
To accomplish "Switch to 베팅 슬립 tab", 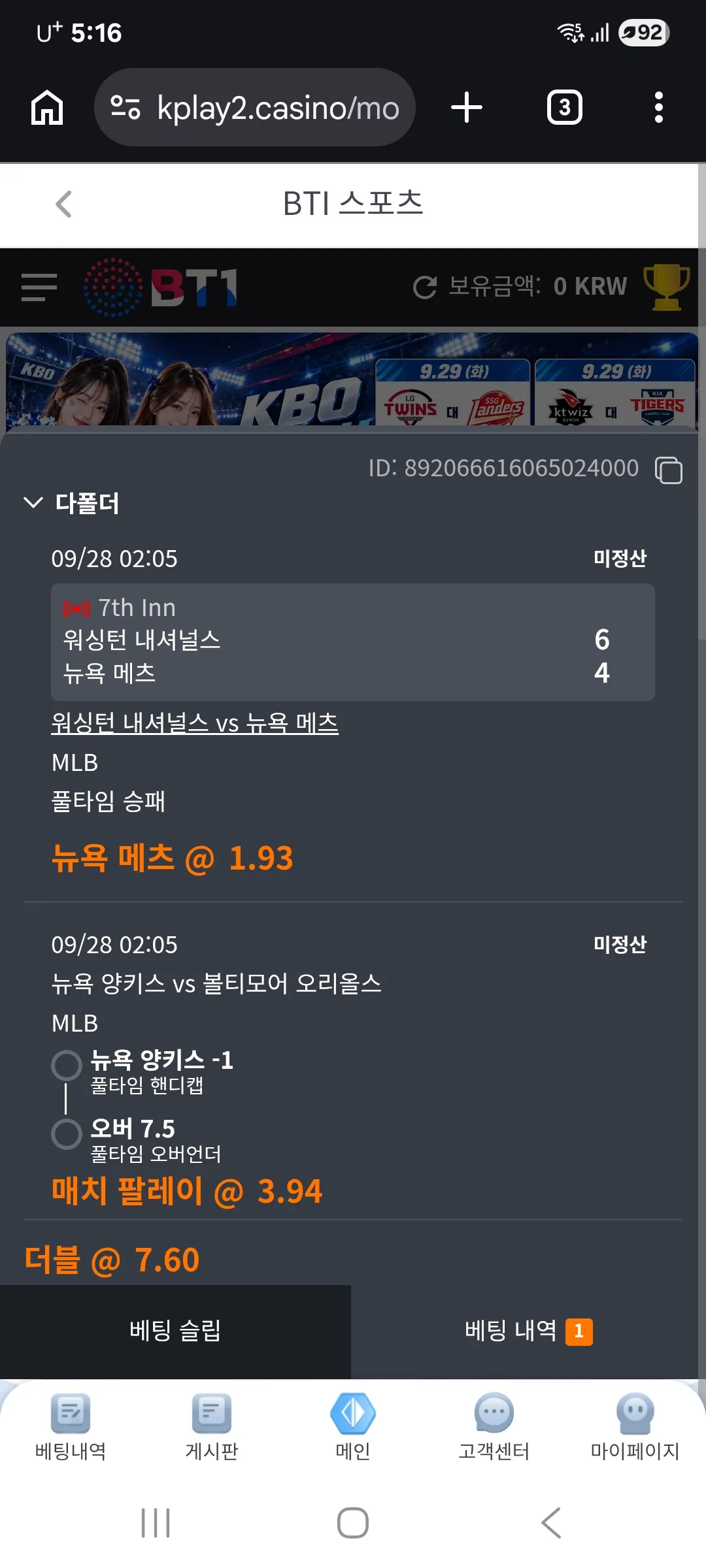I will (x=175, y=1331).
